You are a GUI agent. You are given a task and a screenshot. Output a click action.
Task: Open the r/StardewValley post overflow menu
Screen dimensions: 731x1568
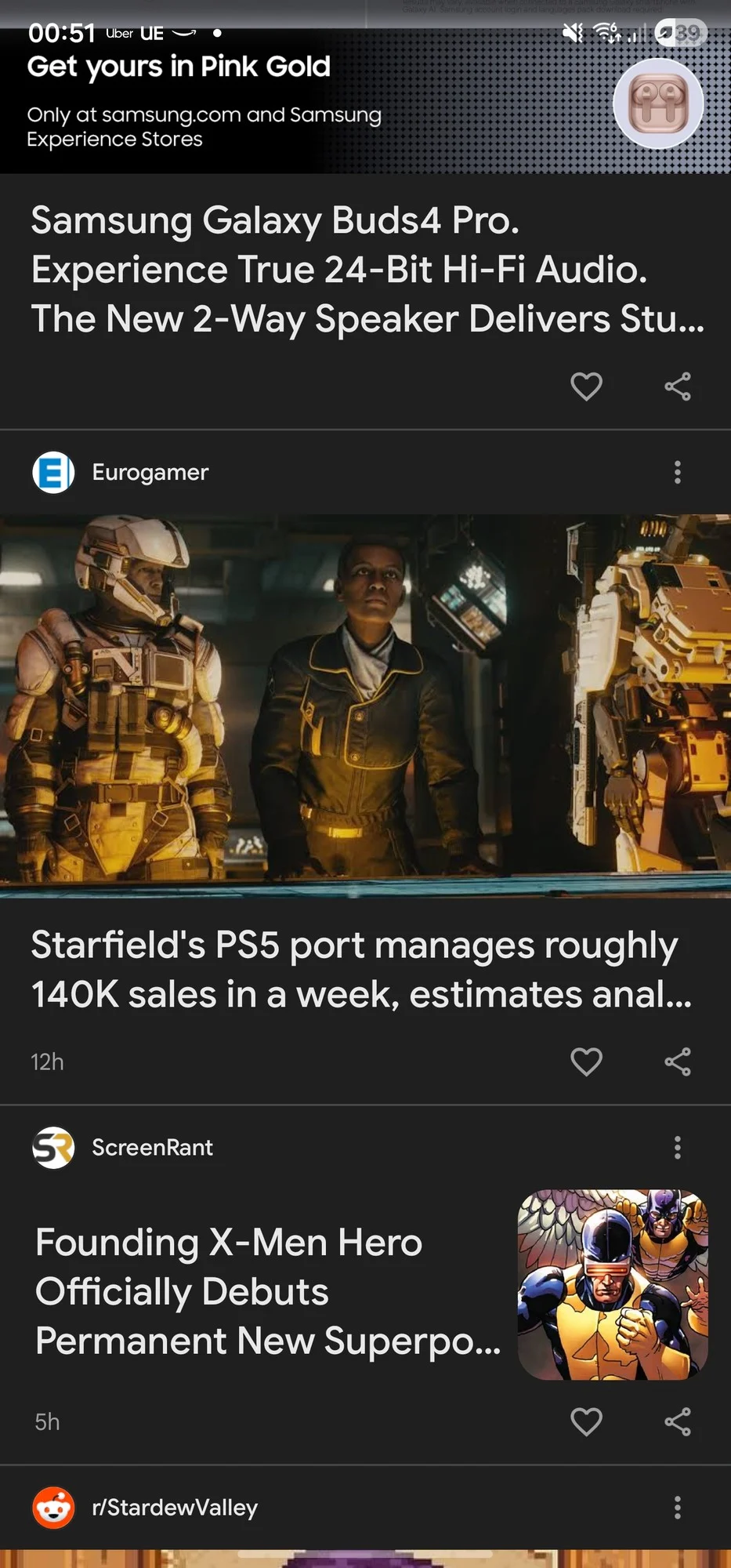[677, 1507]
